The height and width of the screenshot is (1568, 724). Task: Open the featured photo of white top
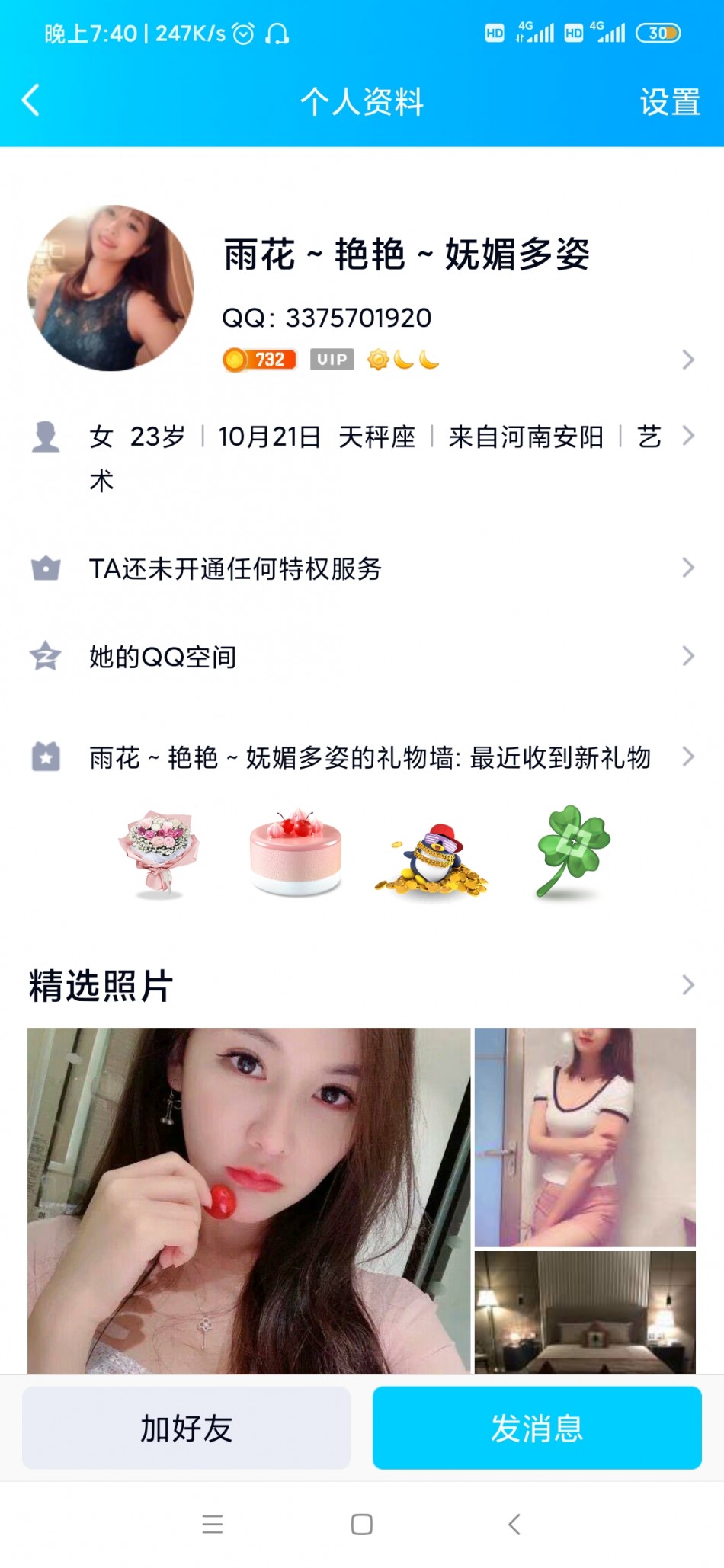point(585,1136)
